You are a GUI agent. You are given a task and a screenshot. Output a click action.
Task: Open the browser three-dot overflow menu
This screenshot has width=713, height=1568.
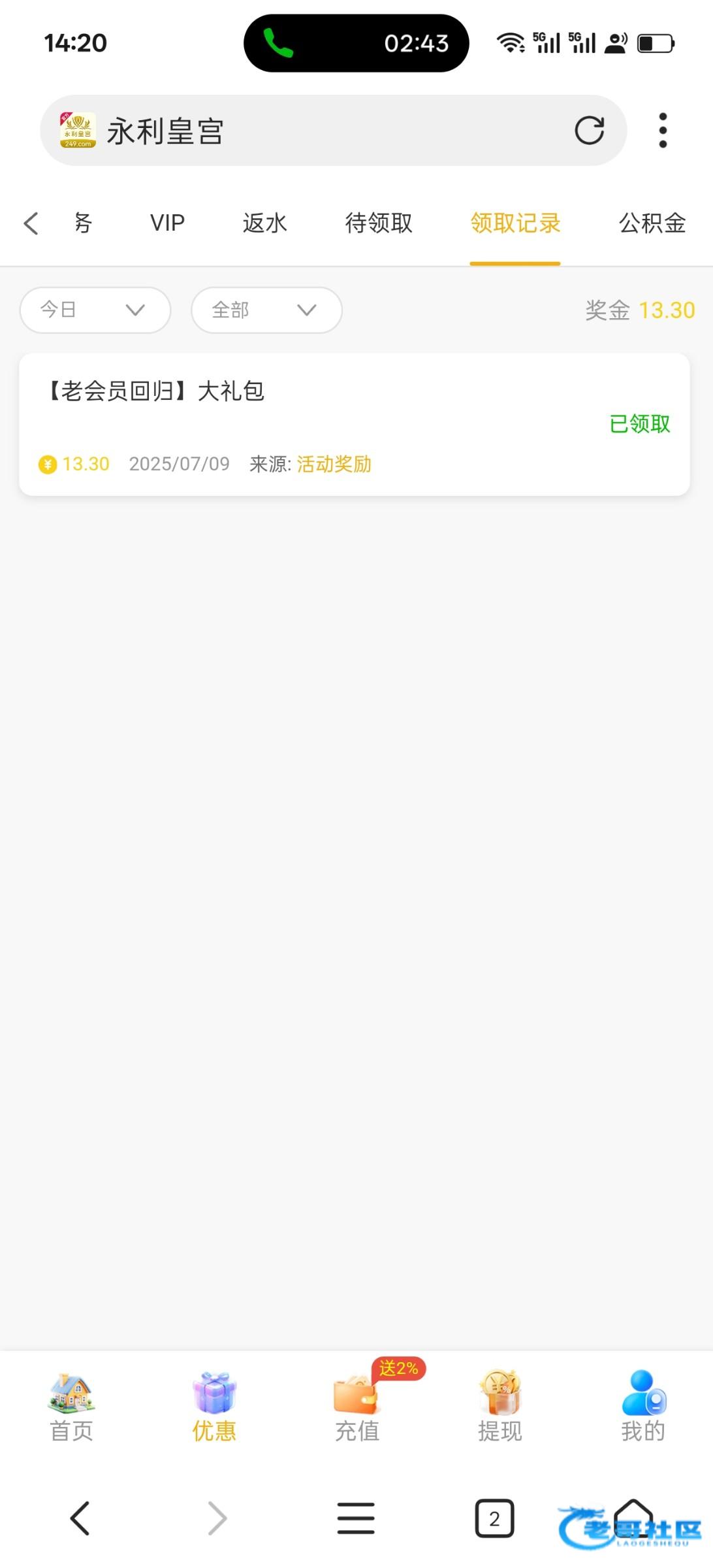click(663, 130)
